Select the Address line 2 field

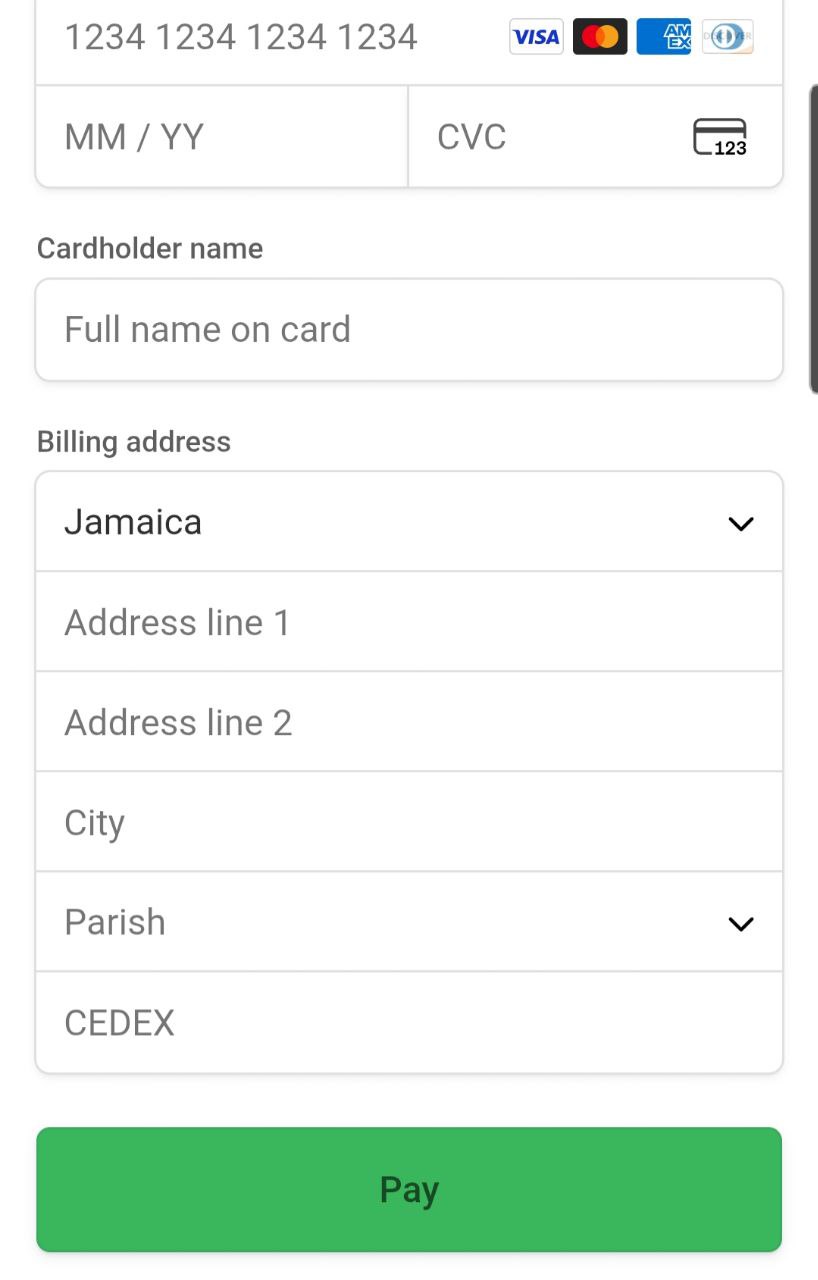point(408,722)
